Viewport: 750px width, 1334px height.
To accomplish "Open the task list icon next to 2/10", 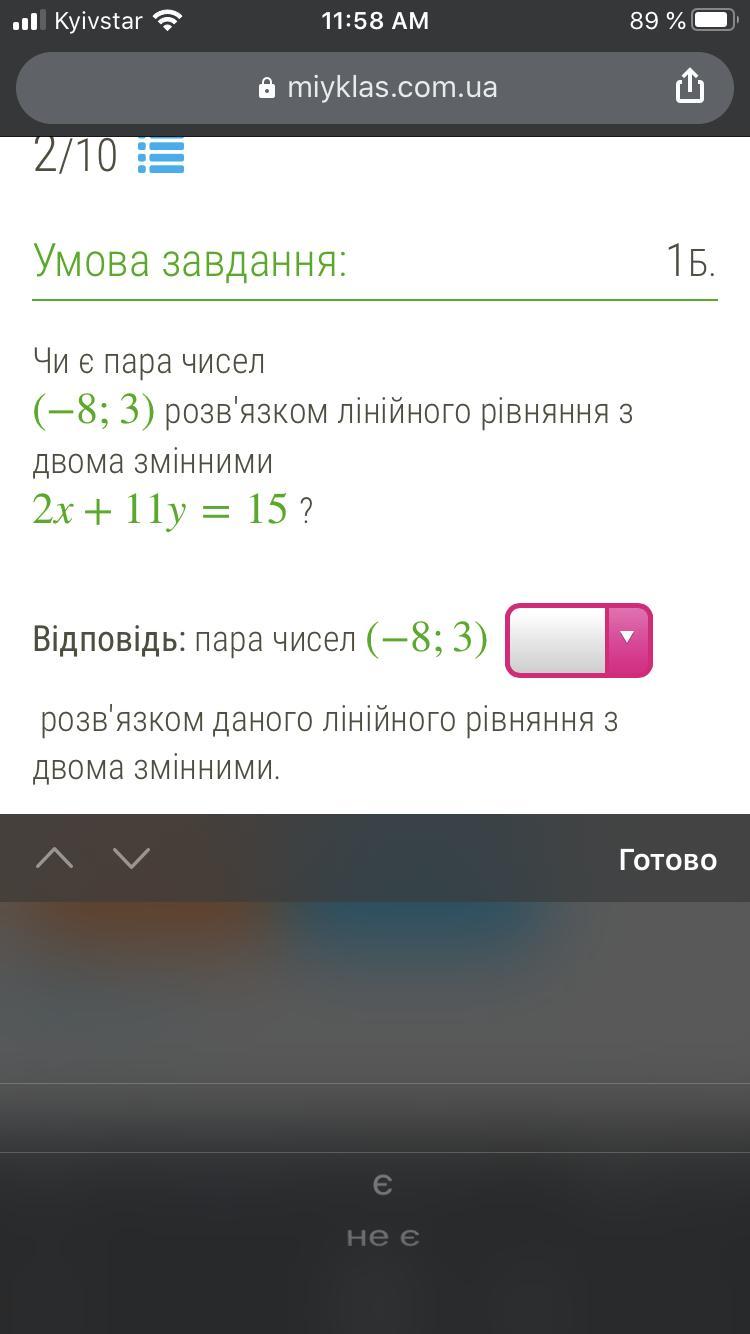I will click(161, 155).
